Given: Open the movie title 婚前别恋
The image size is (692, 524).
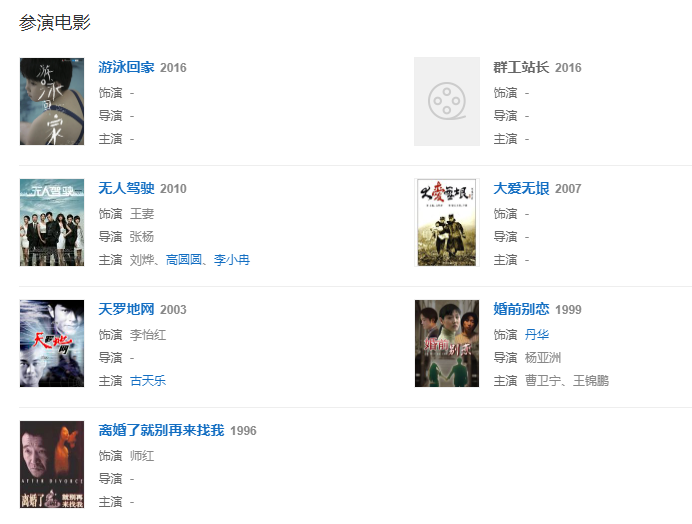Looking at the screenshot, I should (x=521, y=310).
